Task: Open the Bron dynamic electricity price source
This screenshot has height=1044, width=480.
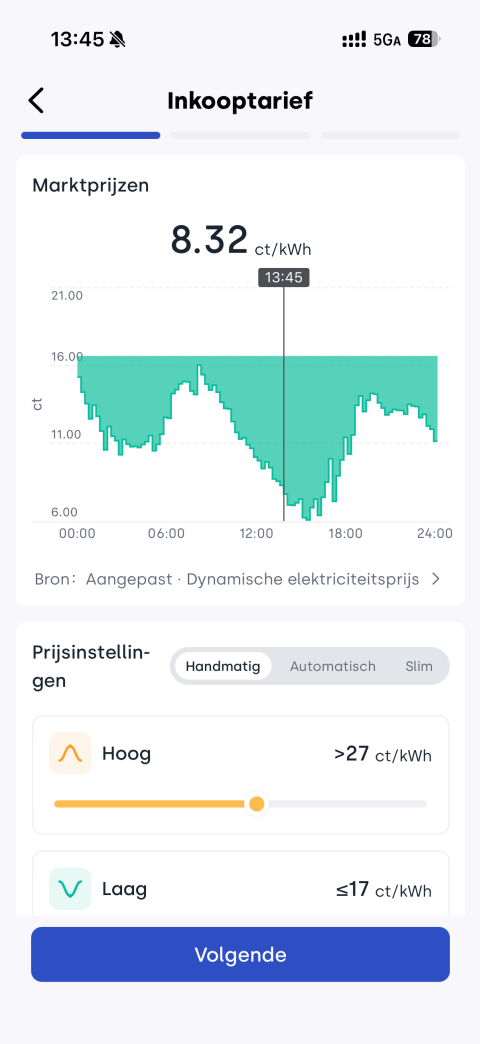Action: point(238,579)
